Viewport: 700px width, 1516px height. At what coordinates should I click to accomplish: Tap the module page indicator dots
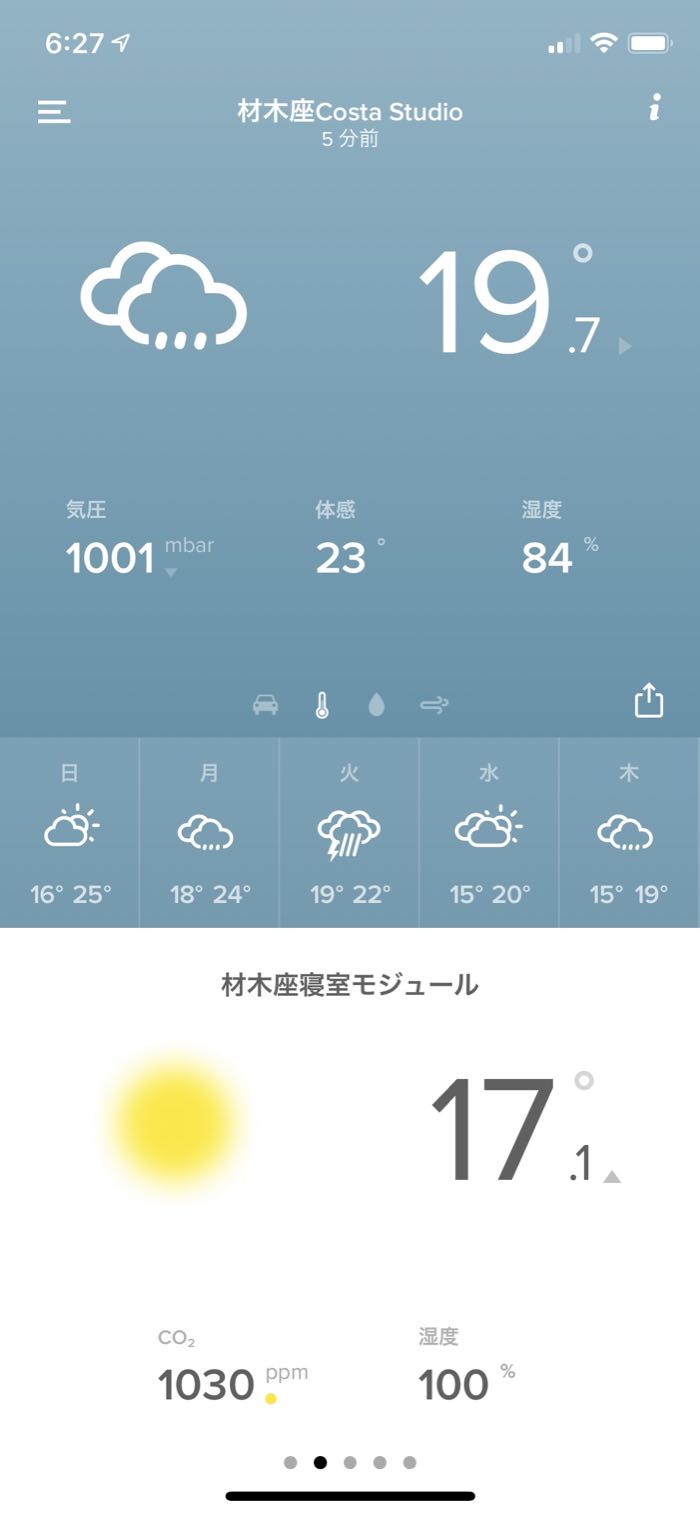(350, 1462)
